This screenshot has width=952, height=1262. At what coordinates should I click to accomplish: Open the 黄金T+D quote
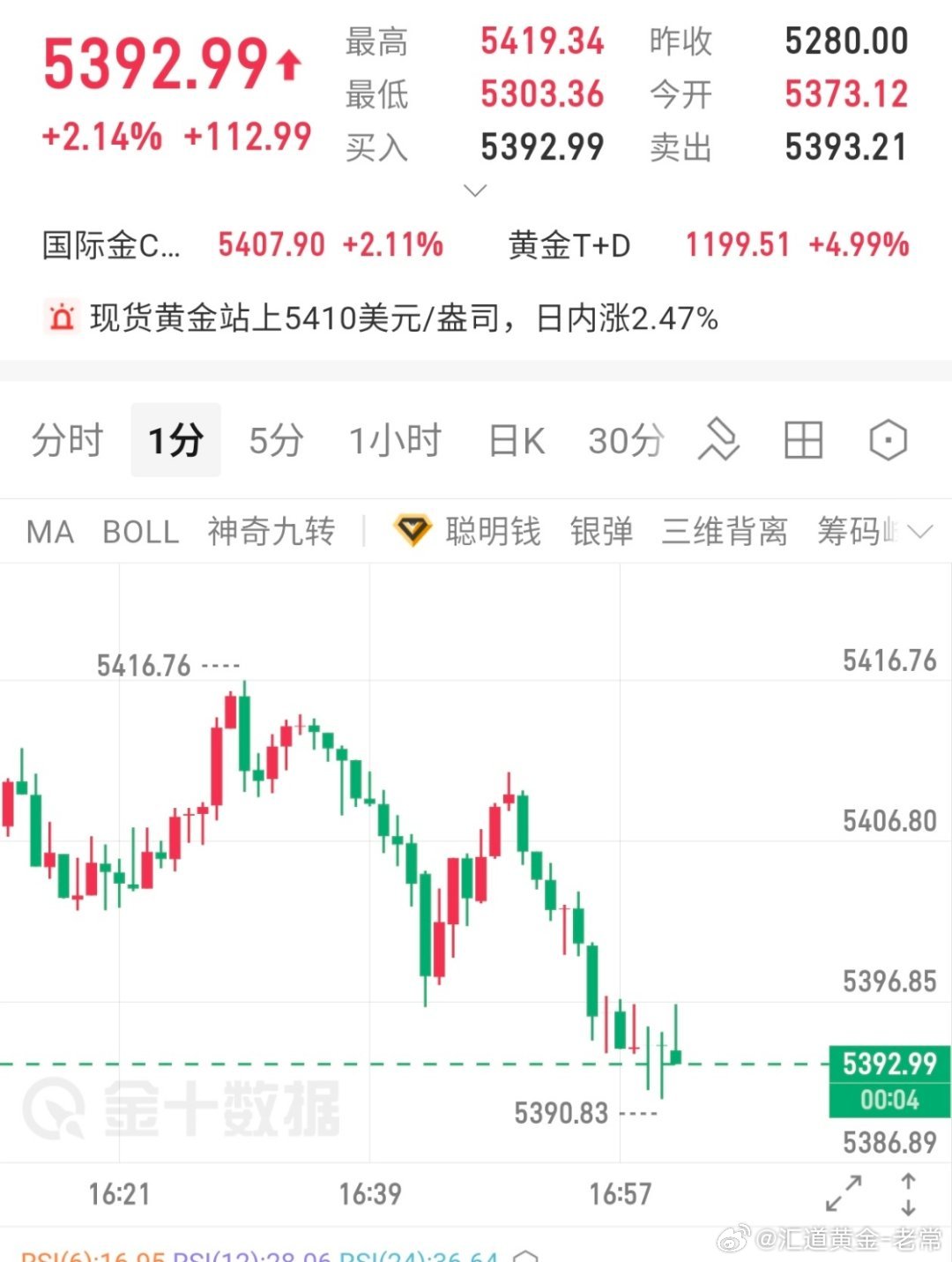point(569,244)
